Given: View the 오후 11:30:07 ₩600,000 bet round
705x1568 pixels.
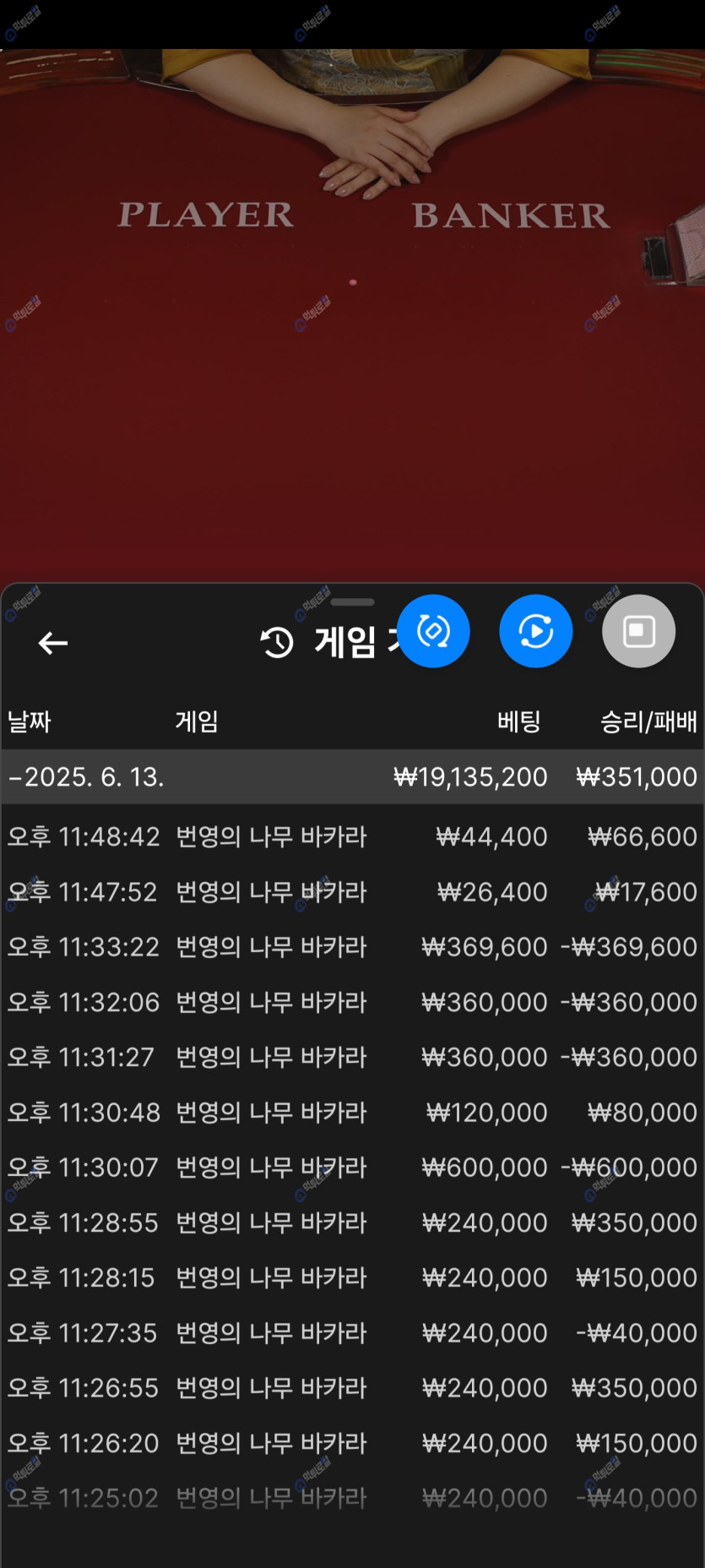Looking at the screenshot, I should tap(351, 1168).
